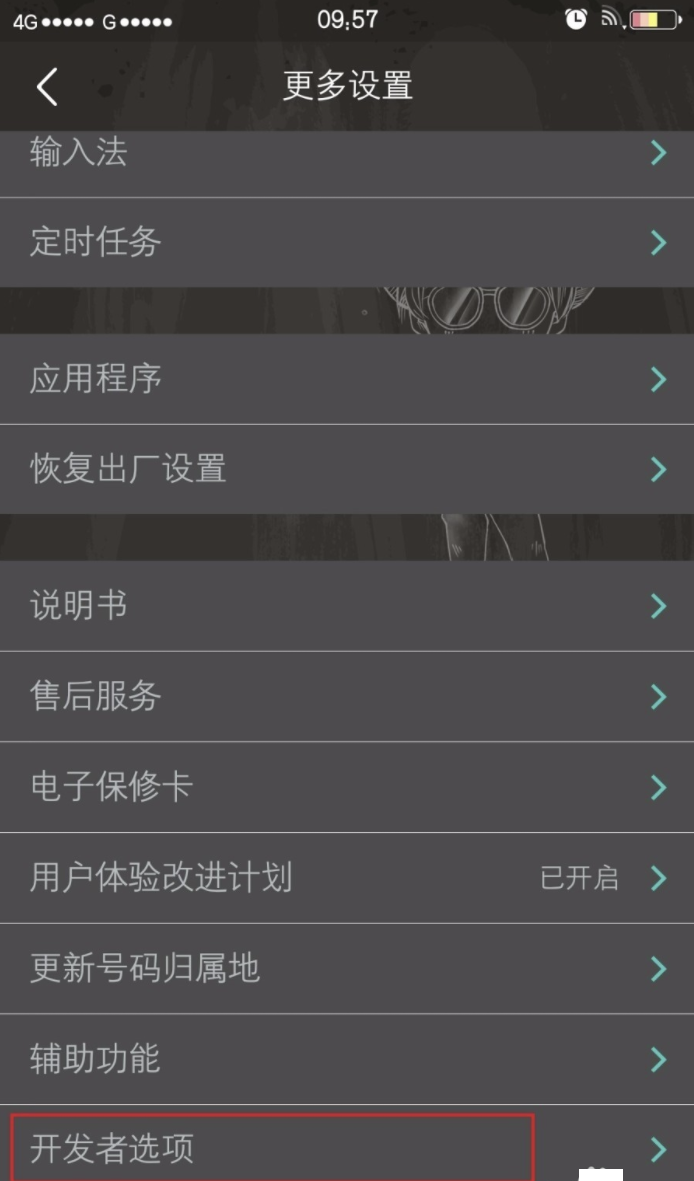Go back using the top-left arrow

[47, 87]
